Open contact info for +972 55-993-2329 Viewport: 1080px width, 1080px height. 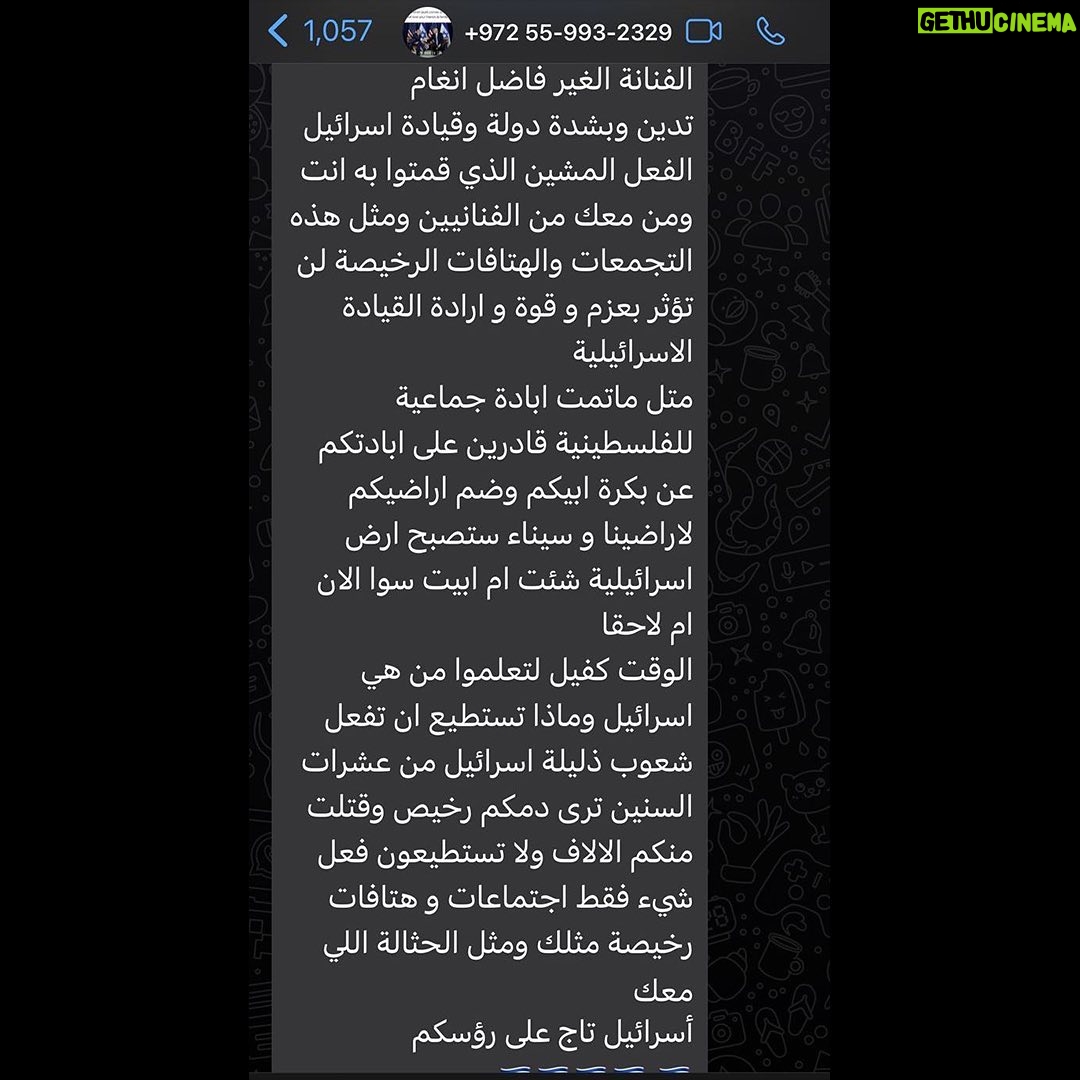(x=568, y=32)
